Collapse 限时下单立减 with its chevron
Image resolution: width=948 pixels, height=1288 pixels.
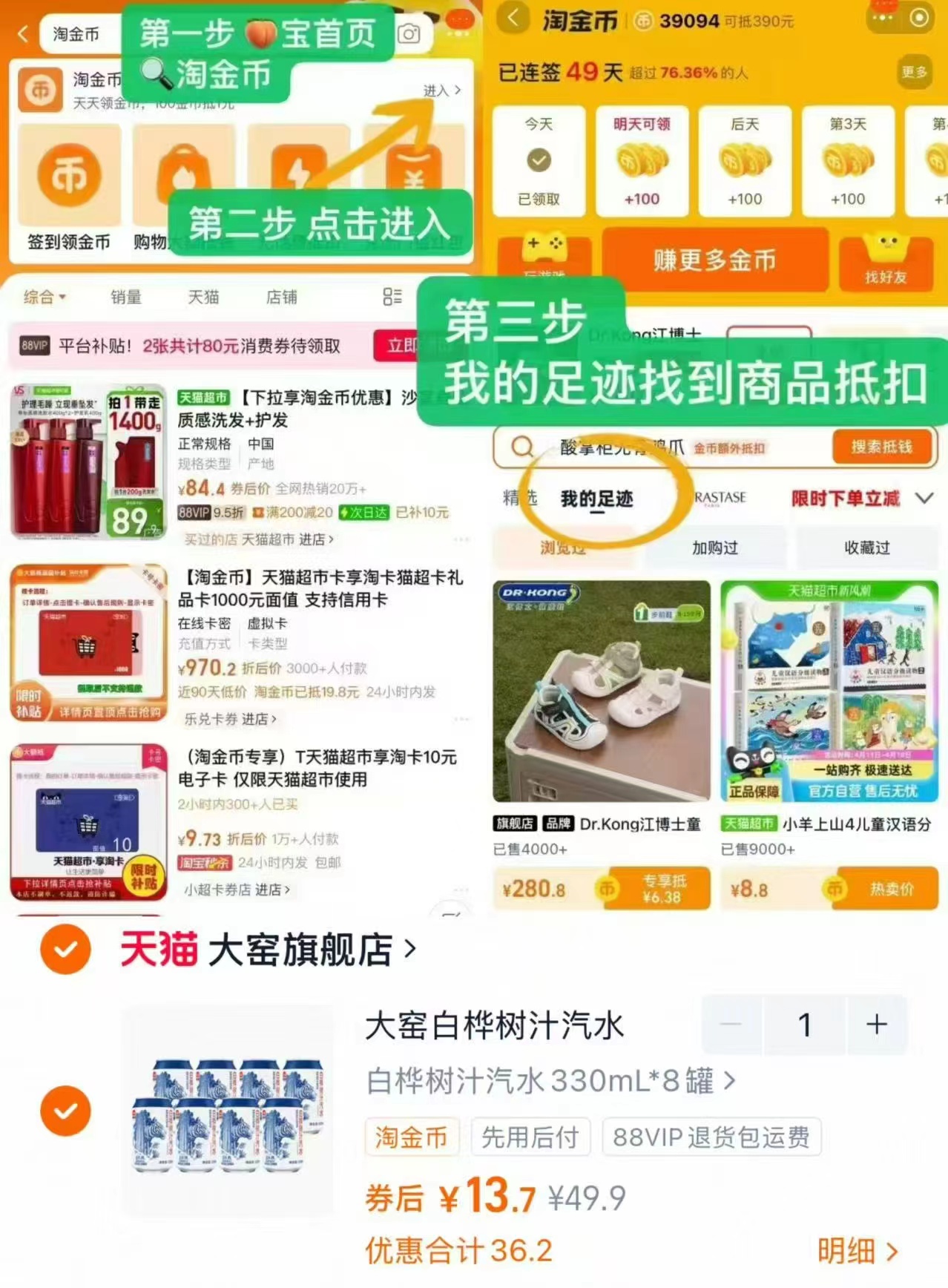pyautogui.click(x=924, y=499)
